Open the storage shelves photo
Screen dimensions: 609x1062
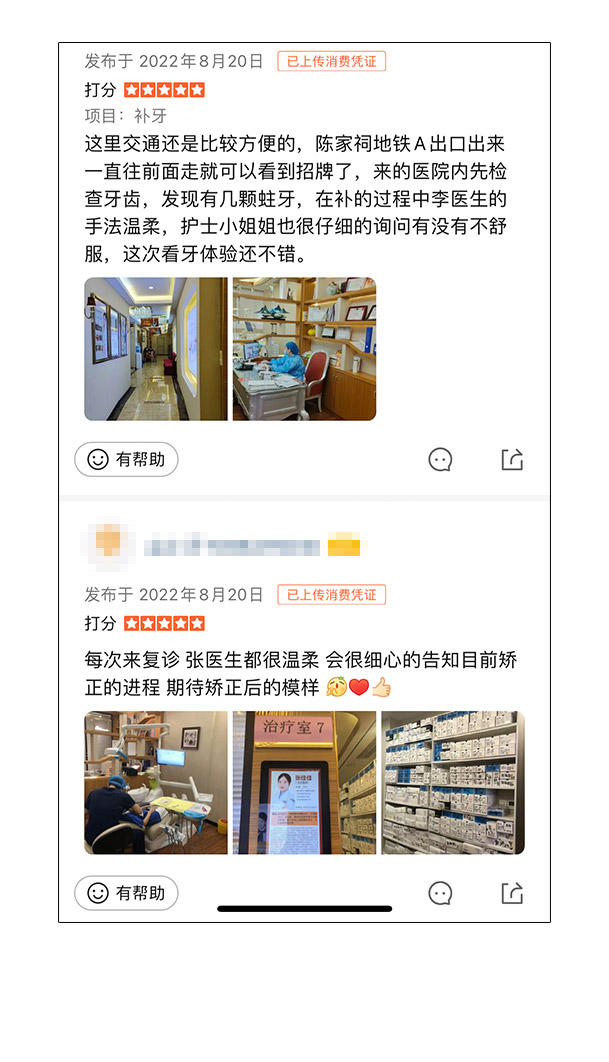pyautogui.click(x=453, y=782)
